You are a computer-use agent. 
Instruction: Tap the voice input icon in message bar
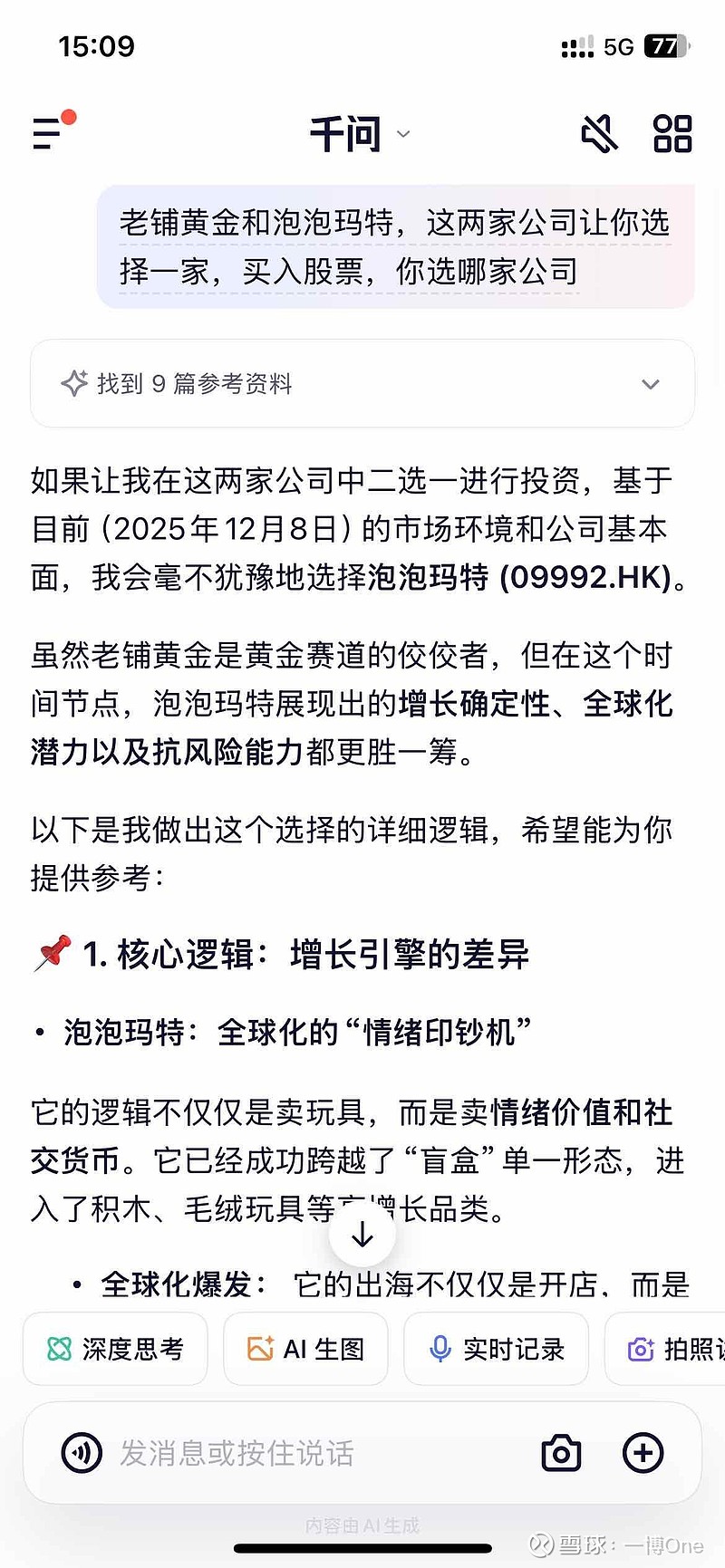coord(82,1453)
